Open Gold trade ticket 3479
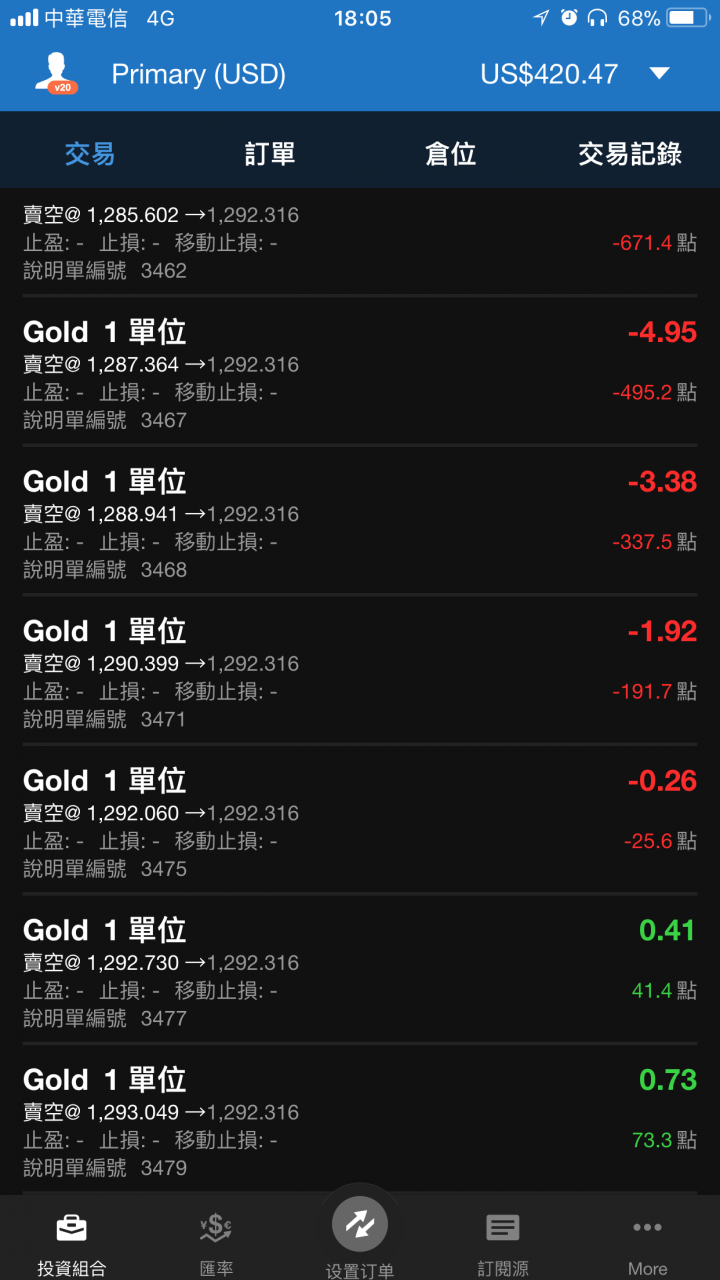Viewport: 720px width, 1280px height. [360, 1123]
